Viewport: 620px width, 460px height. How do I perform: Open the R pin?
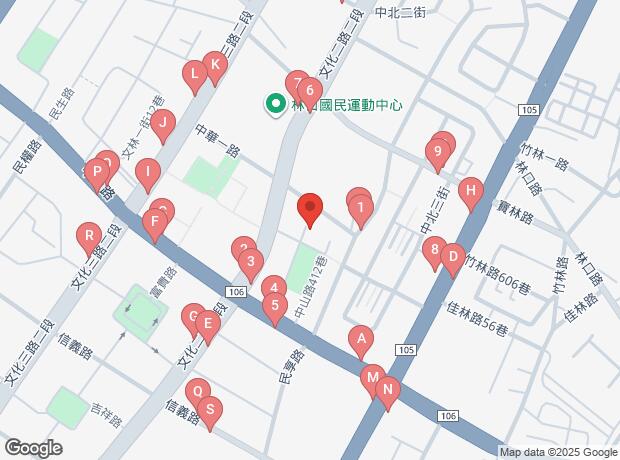point(89,237)
